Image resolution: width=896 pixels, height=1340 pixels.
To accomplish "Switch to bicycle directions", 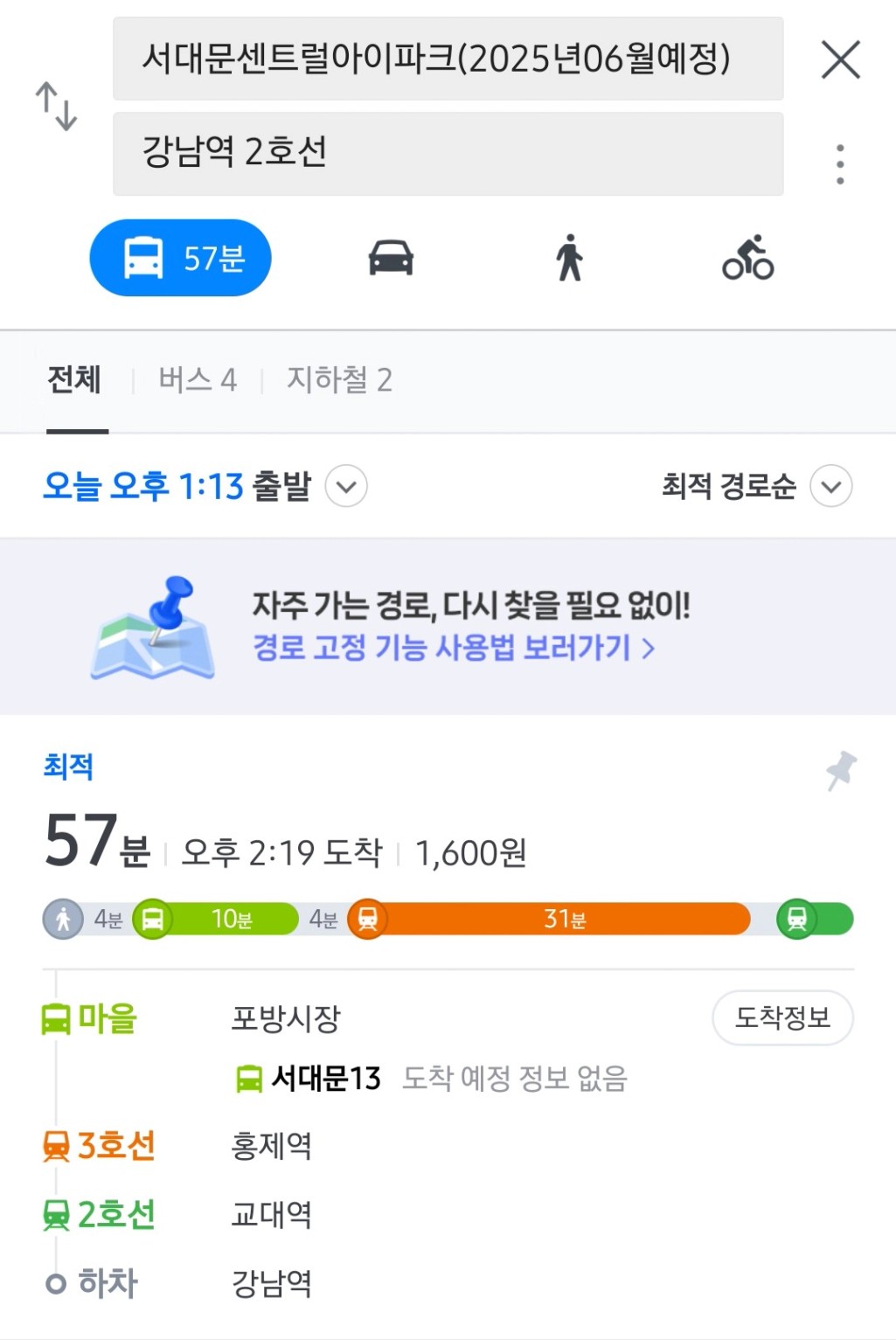I will (748, 258).
